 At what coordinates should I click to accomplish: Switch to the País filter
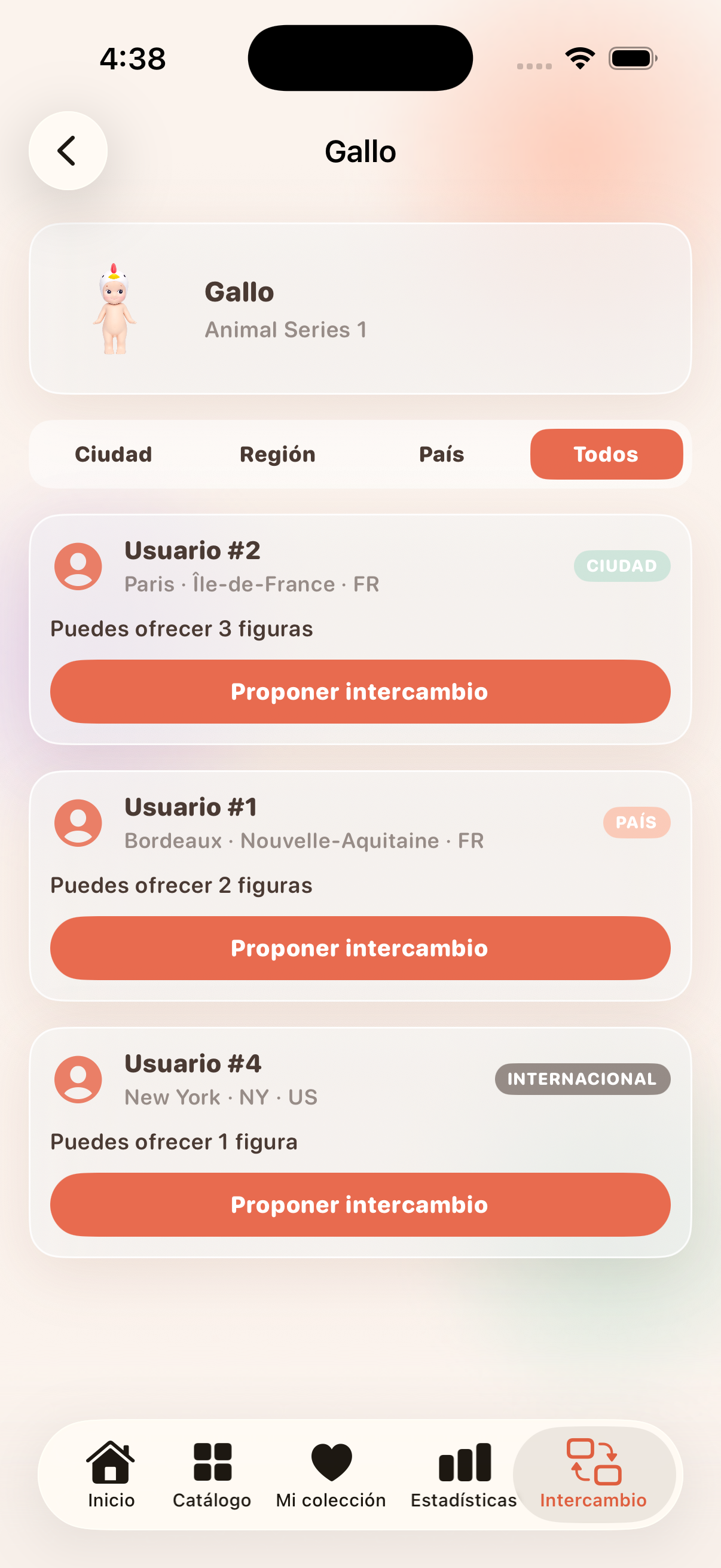click(x=442, y=454)
